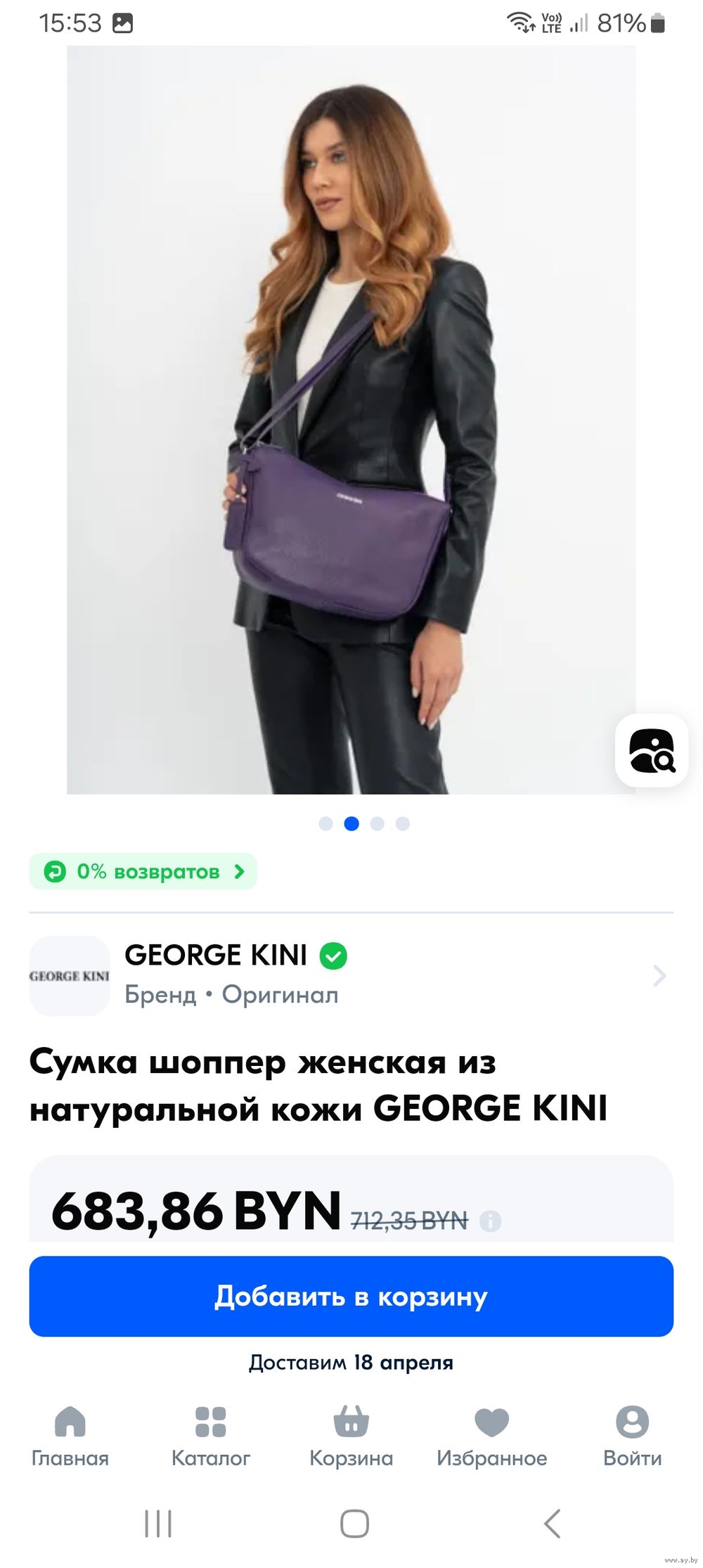The height and width of the screenshot is (1568, 703).
Task: Go back with system back button
Action: point(553,1524)
